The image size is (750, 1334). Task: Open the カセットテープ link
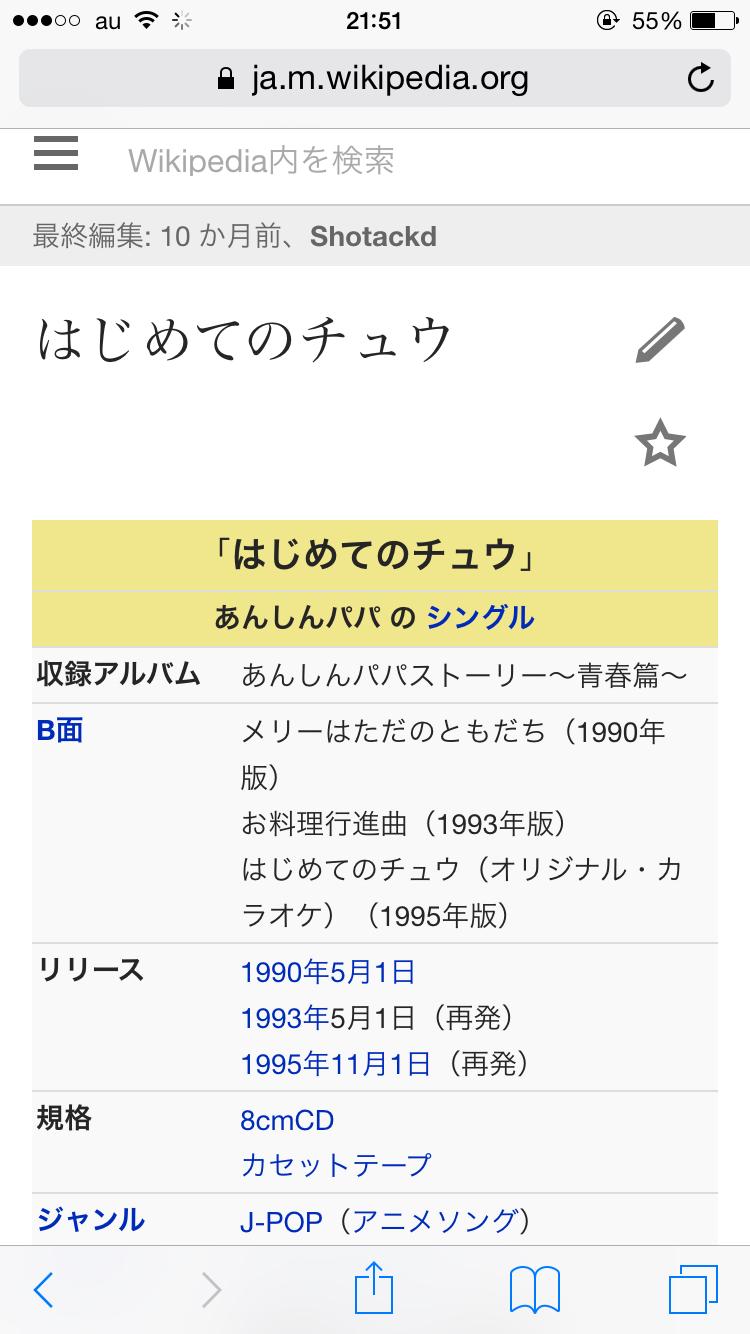point(336,1165)
